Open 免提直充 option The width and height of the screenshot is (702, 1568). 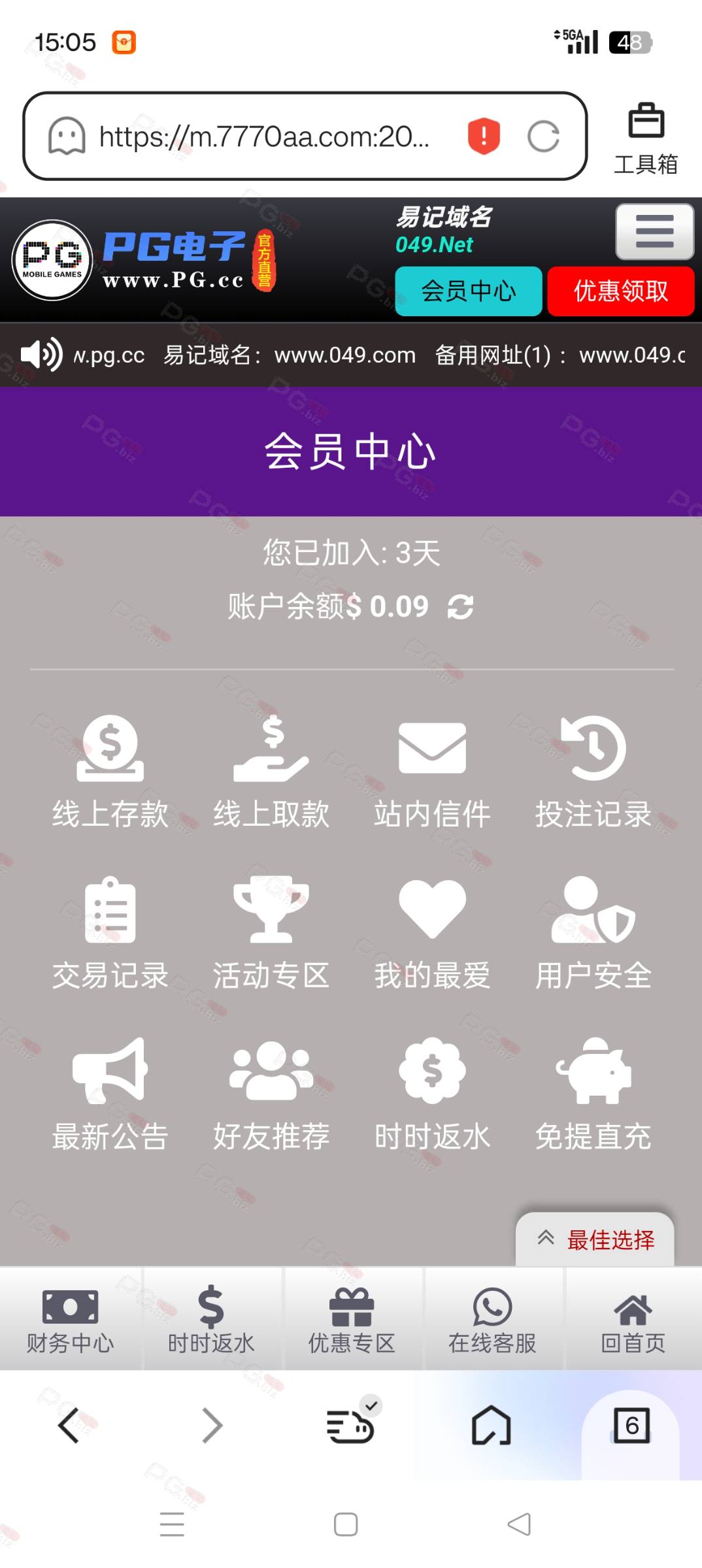pos(593,1094)
